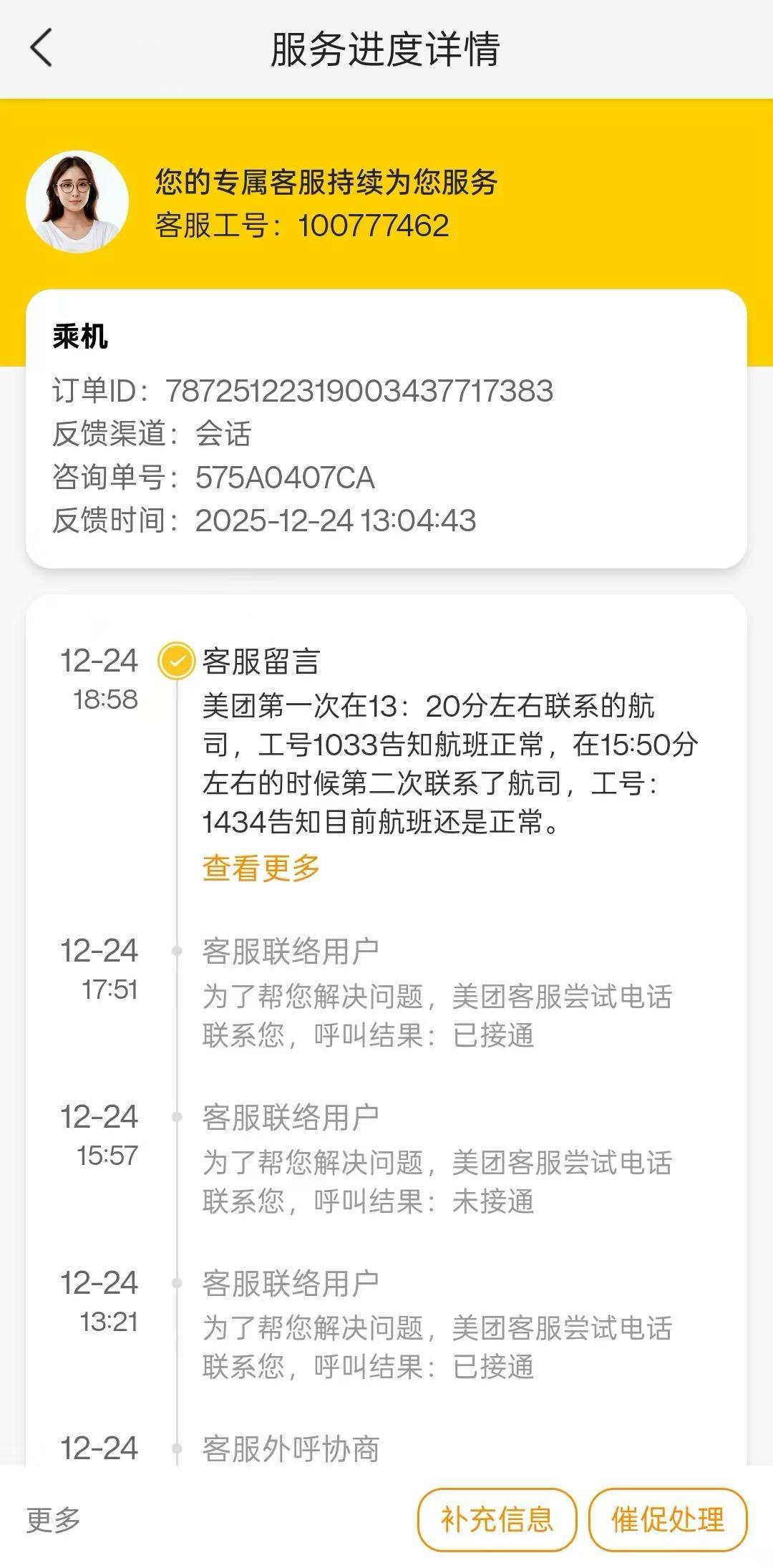Expand more content via 查看更多
Image resolution: width=773 pixels, height=1568 pixels.
pos(259,868)
